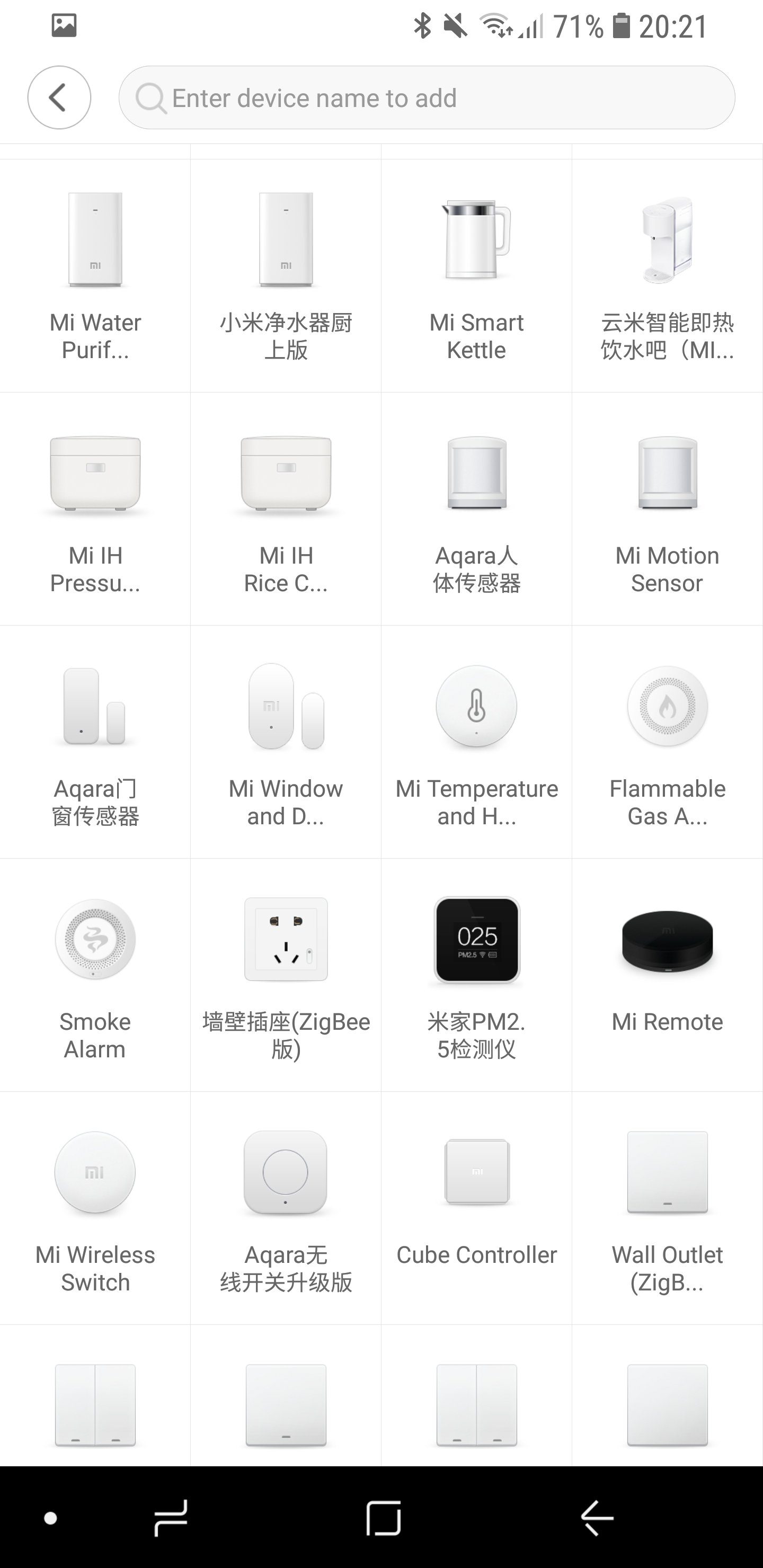Select Mi Window and Door sensor
The image size is (763, 1568).
pos(286,742)
